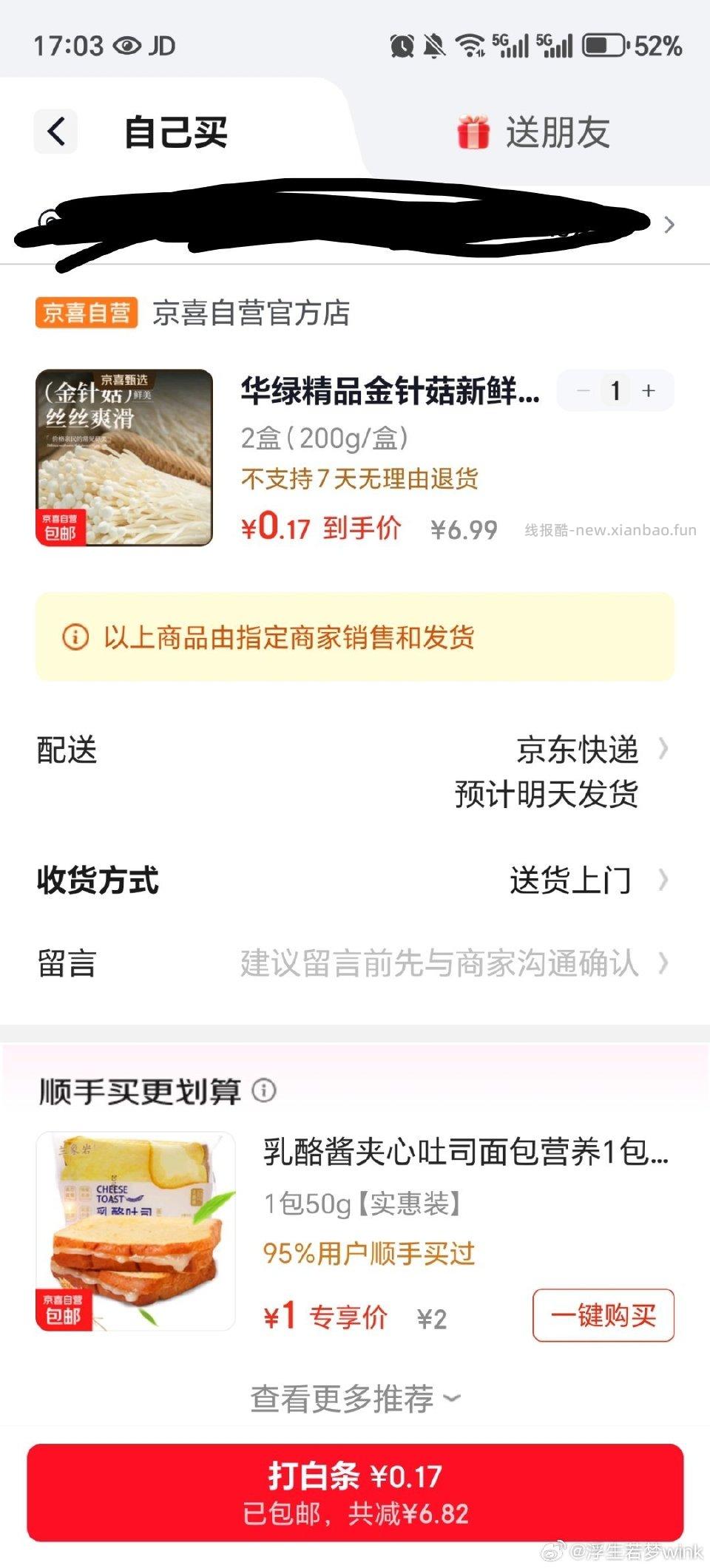
Task: Switch to the 送朋友 tab
Action: [558, 132]
